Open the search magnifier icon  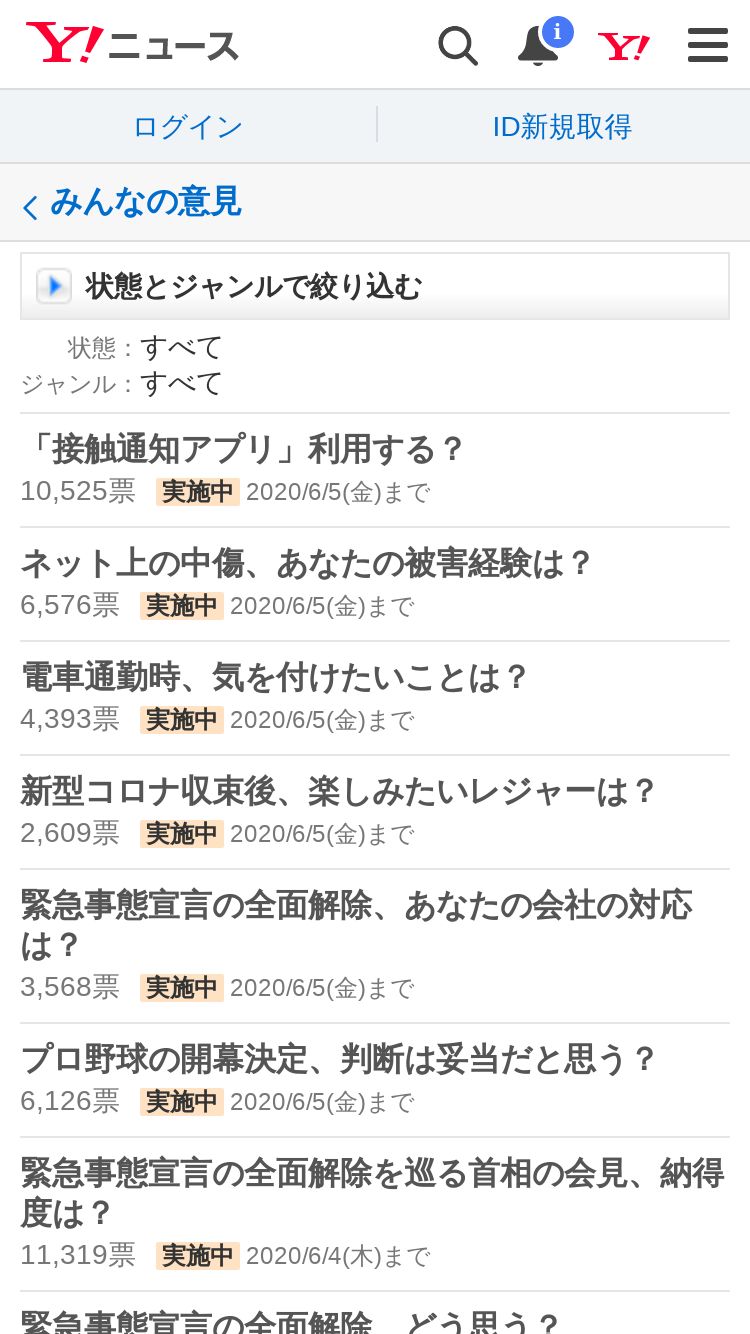click(458, 46)
